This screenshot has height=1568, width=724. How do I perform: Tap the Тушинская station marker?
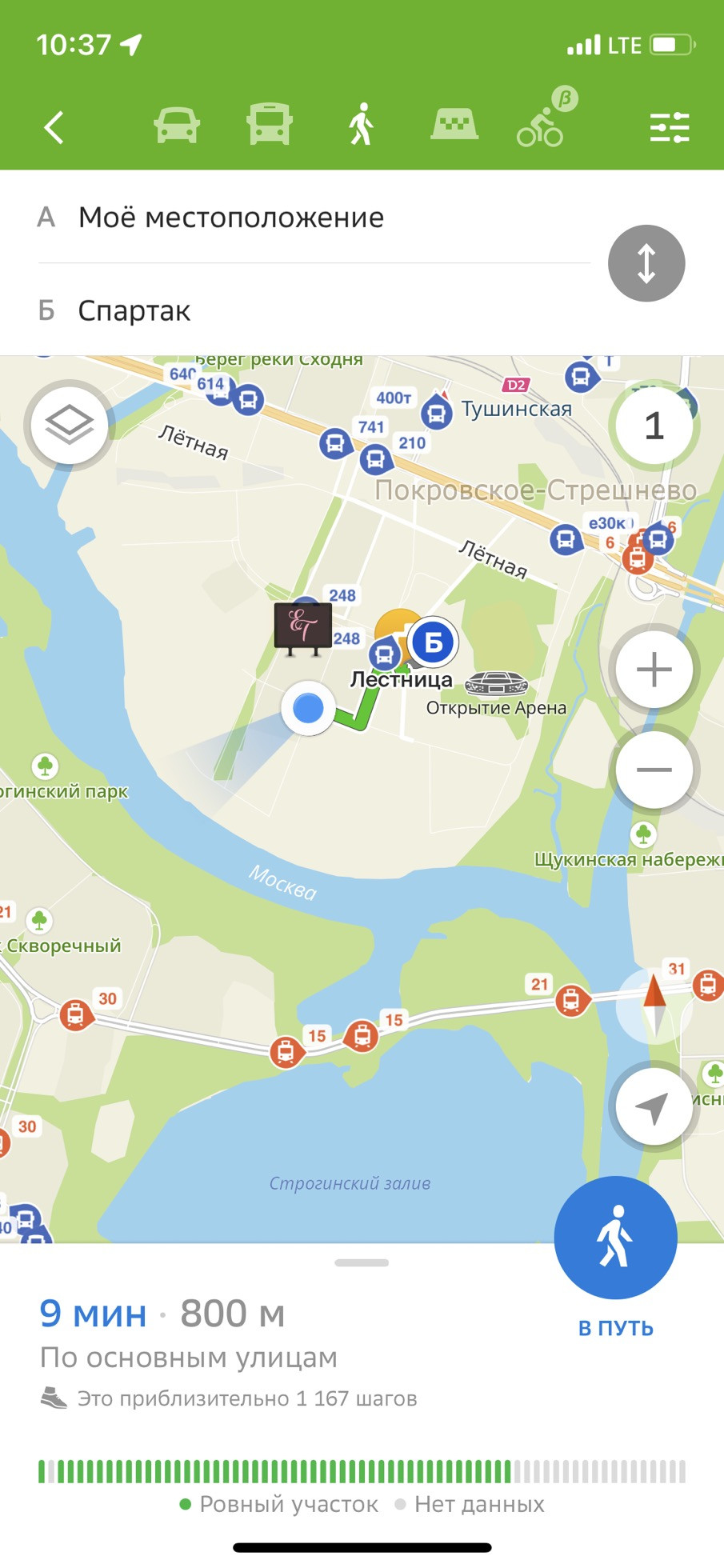437,412
